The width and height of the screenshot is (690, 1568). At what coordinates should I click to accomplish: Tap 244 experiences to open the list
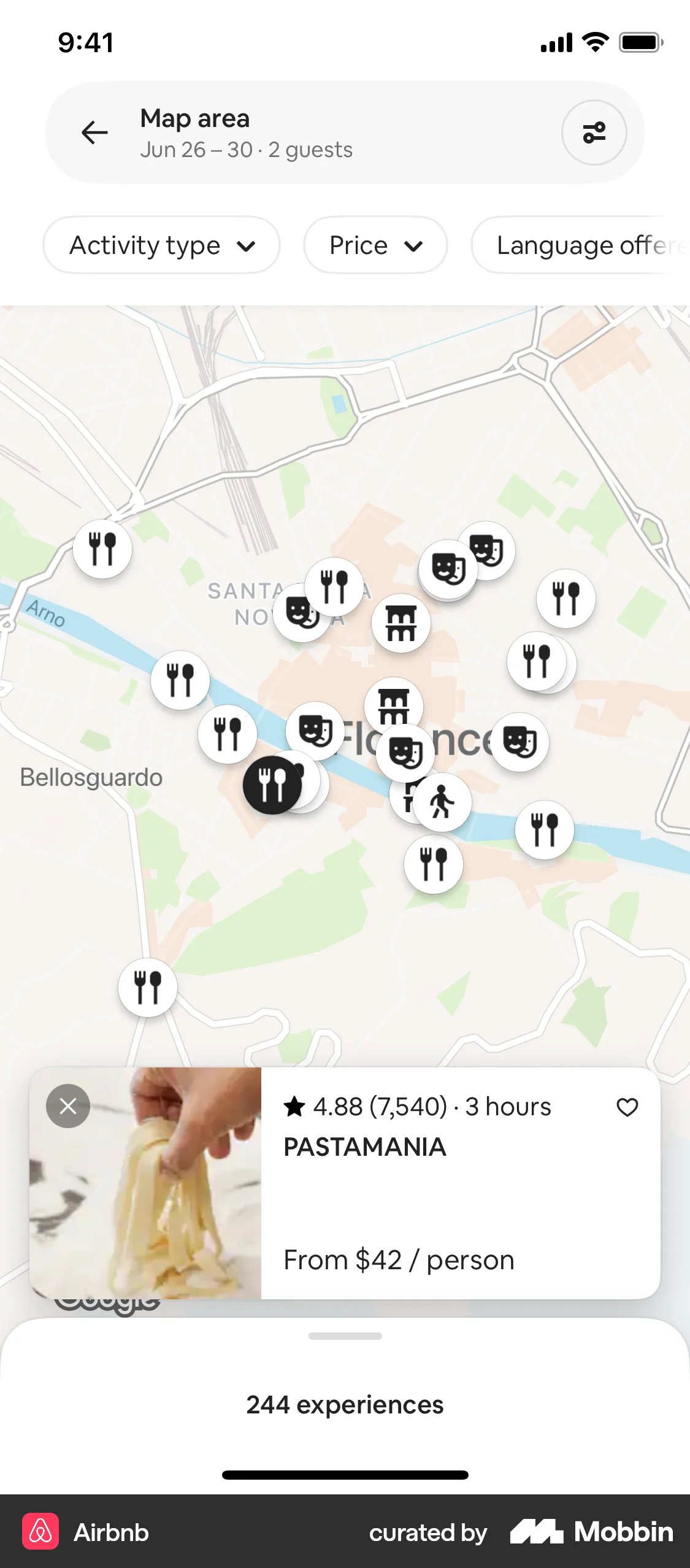345,1405
